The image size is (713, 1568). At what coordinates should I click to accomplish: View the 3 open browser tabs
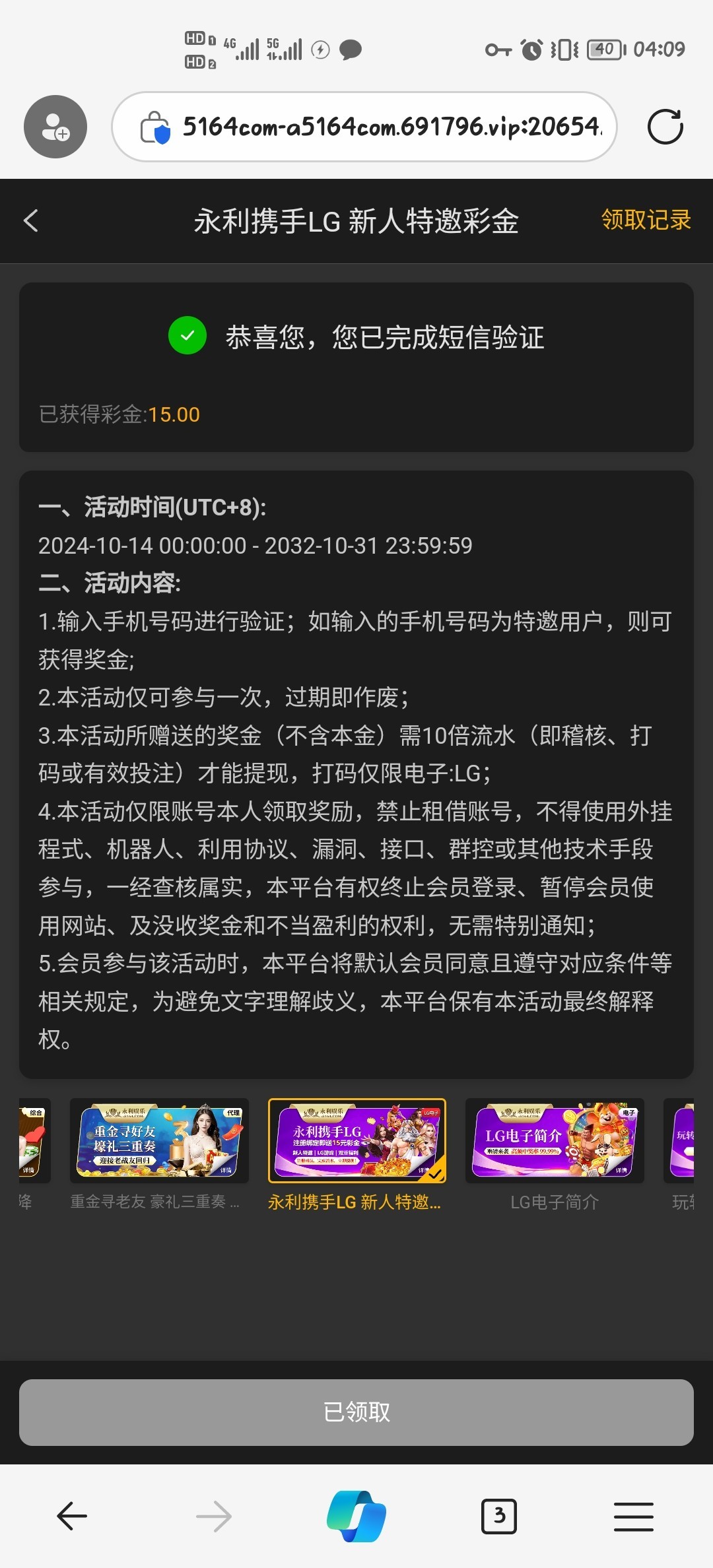(499, 1516)
